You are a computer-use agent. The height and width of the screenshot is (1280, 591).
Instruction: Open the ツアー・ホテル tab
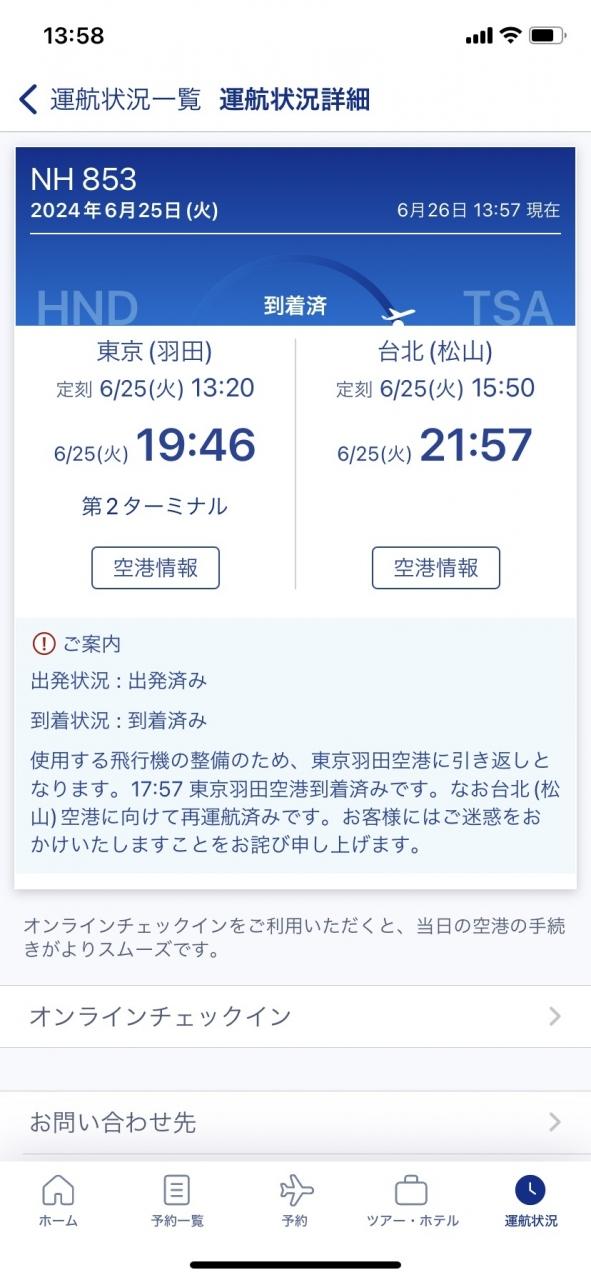[x=412, y=1200]
